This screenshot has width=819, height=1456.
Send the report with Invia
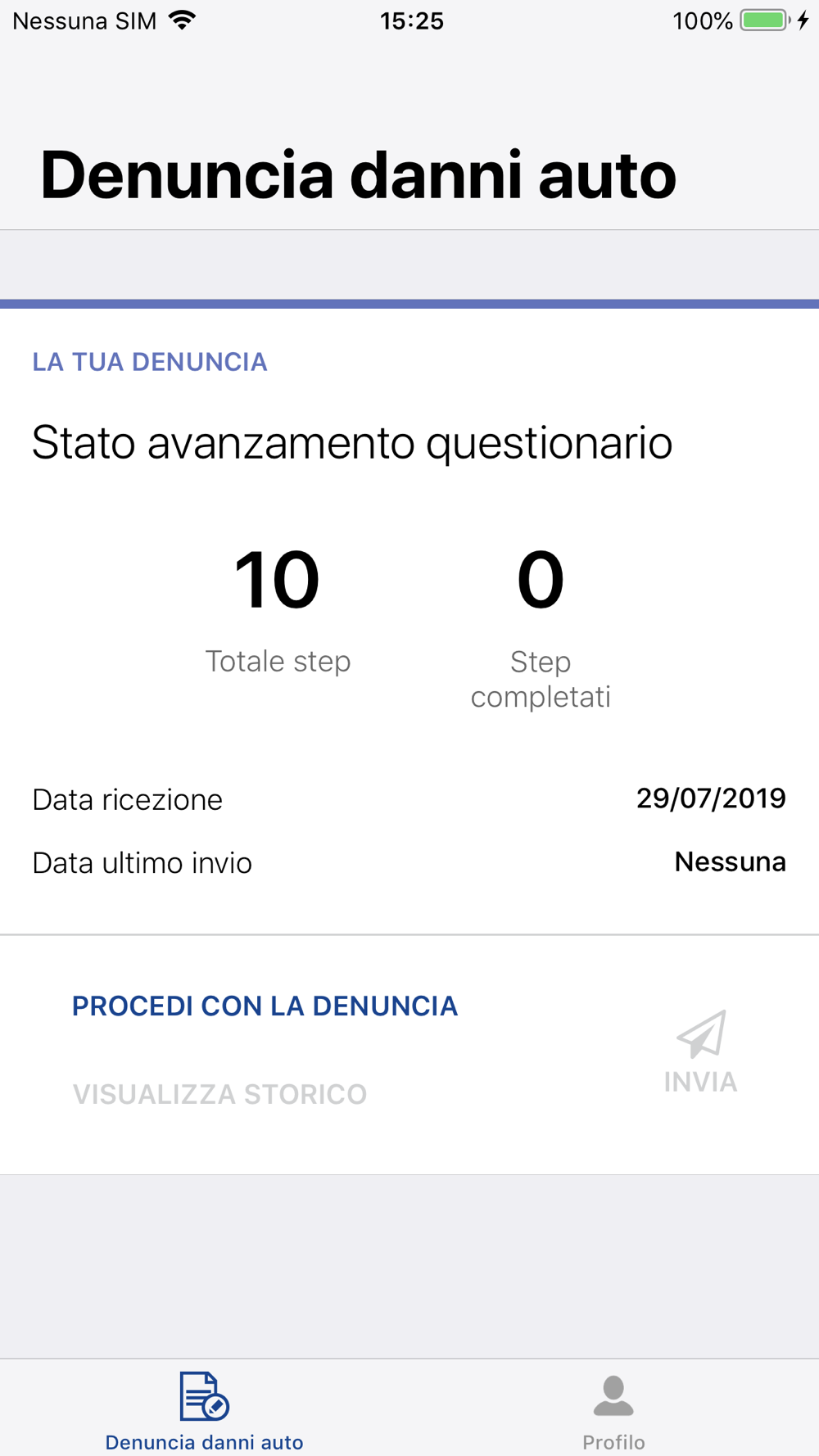pyautogui.click(x=701, y=1051)
